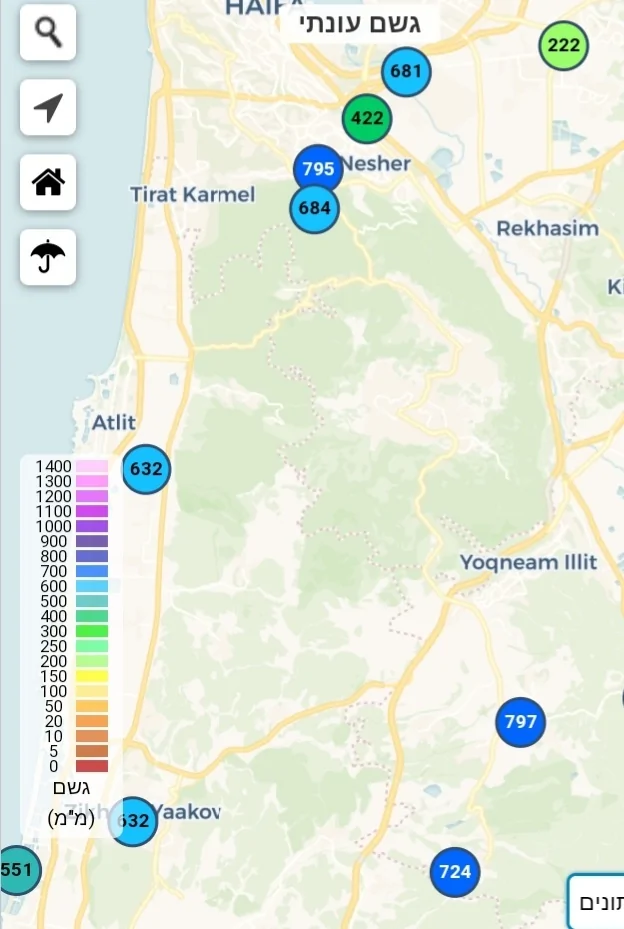Select the 797 rainfall station marker
624x929 pixels.
(521, 722)
